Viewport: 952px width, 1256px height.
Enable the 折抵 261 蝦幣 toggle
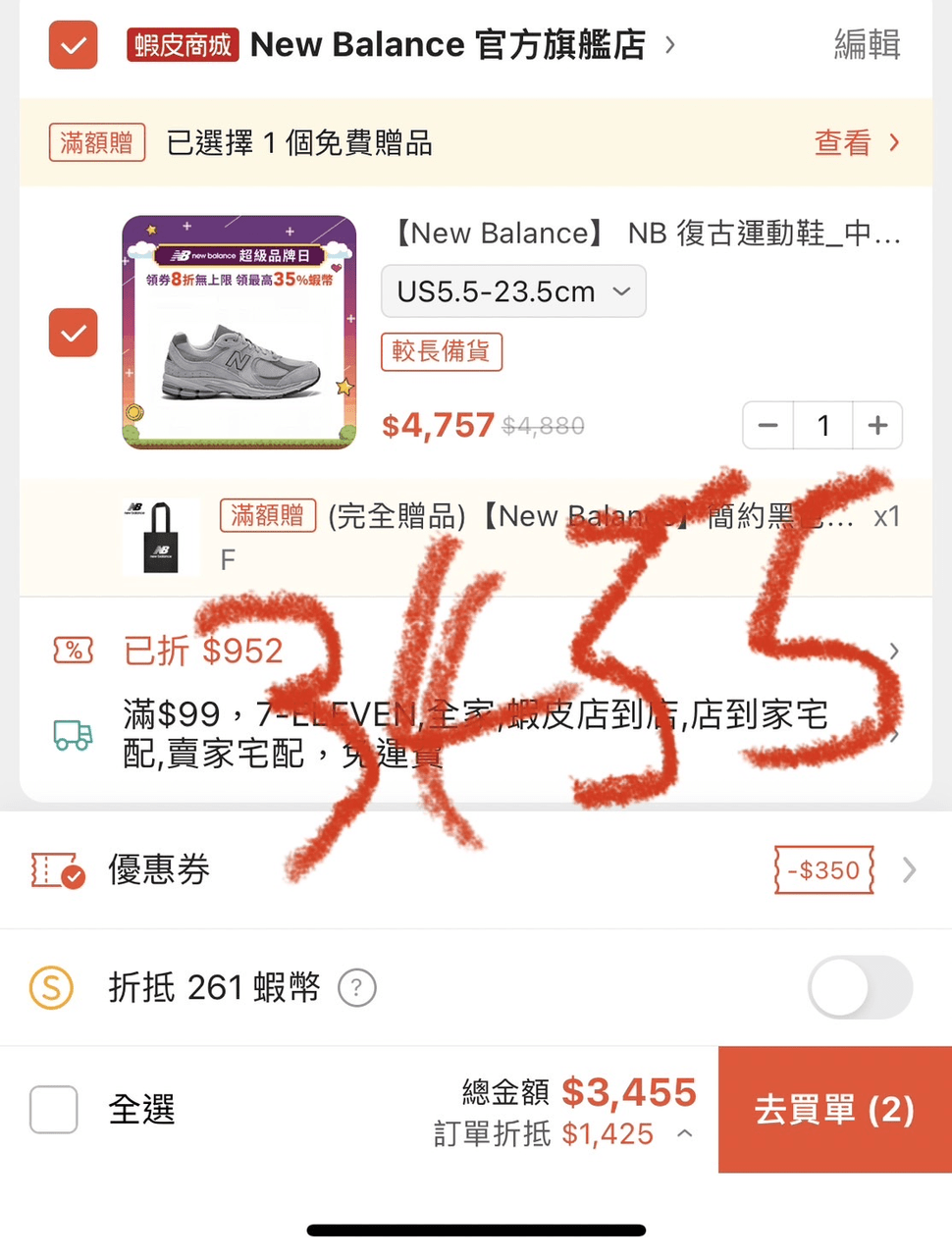click(x=861, y=988)
